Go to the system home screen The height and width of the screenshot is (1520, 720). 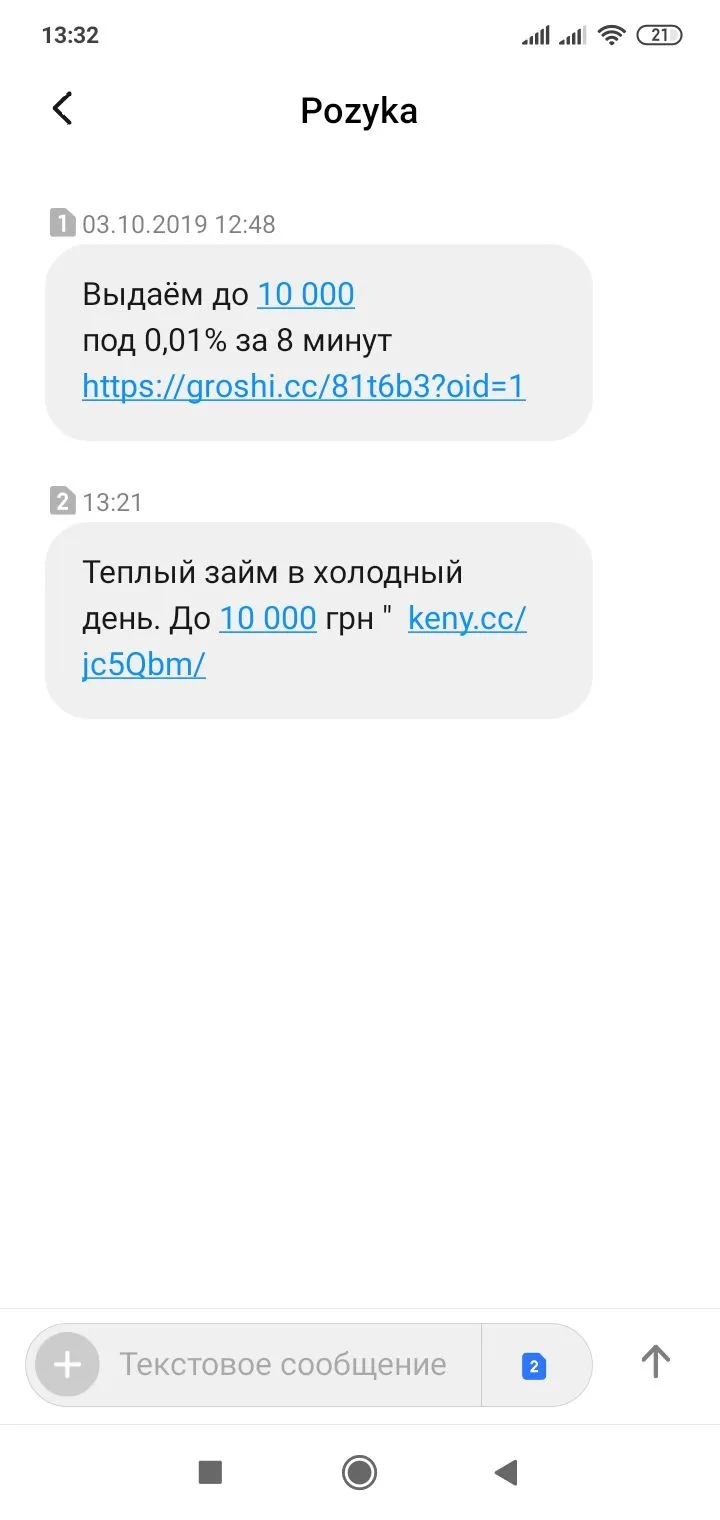[x=359, y=1472]
